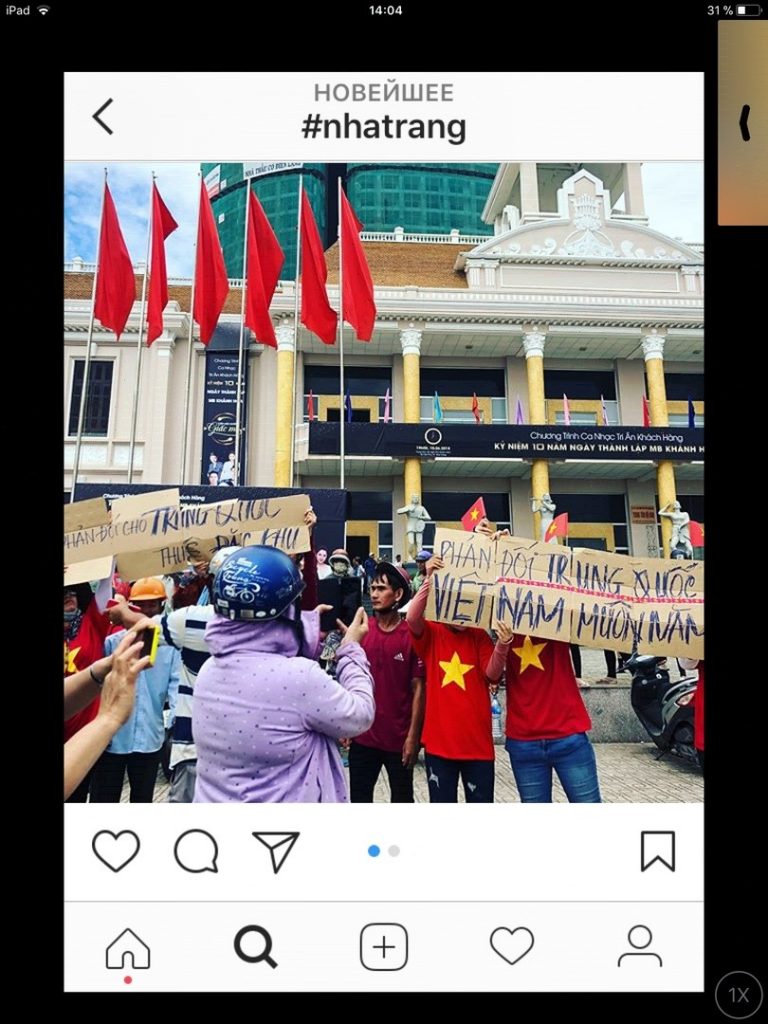Viewport: 768px width, 1024px height.
Task: Like this post with the heart icon
Action: pos(116,851)
